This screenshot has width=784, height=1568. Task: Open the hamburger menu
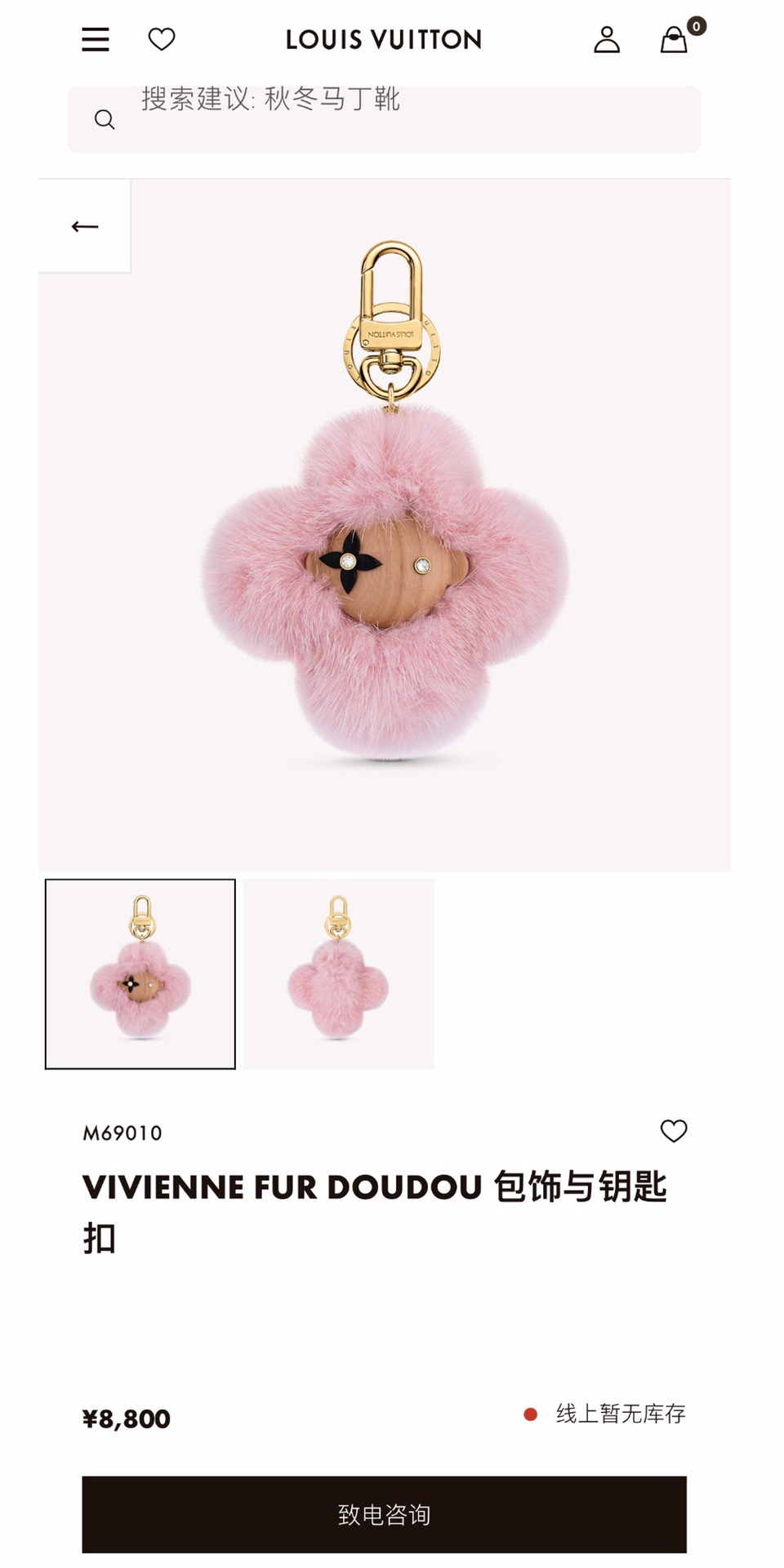tap(96, 39)
